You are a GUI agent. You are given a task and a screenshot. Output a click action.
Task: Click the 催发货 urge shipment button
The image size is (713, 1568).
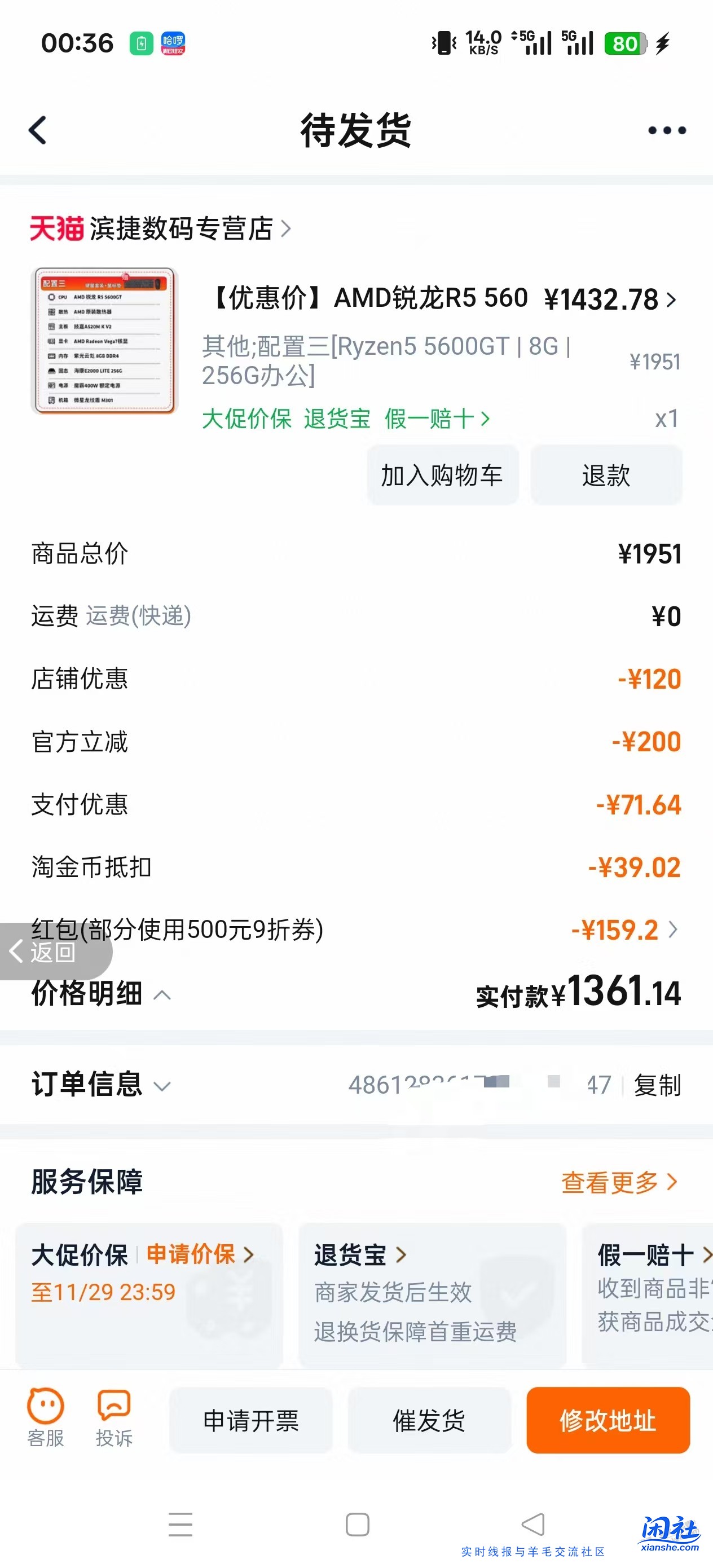(x=429, y=1421)
